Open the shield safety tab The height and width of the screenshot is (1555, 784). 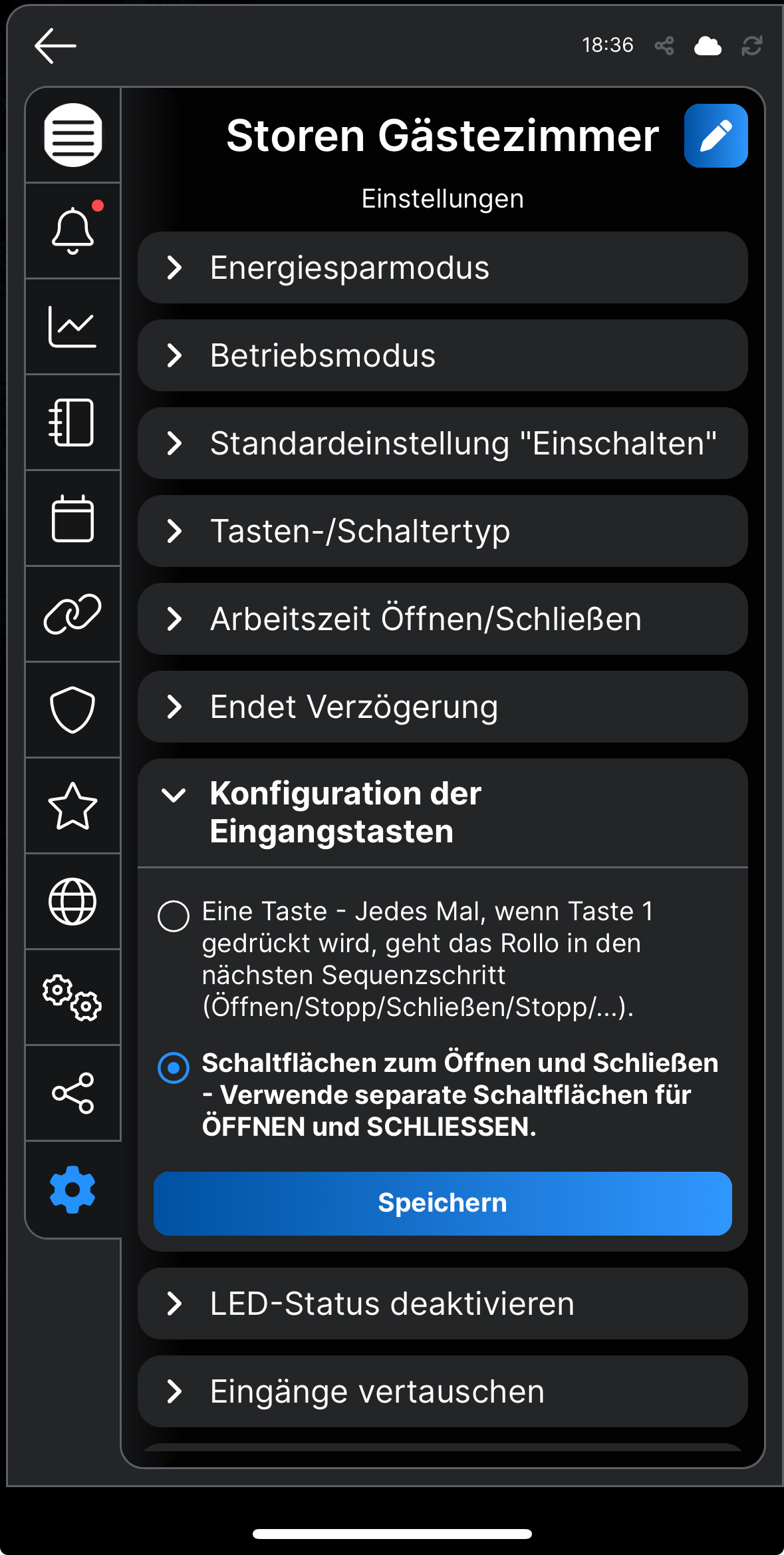coord(73,710)
